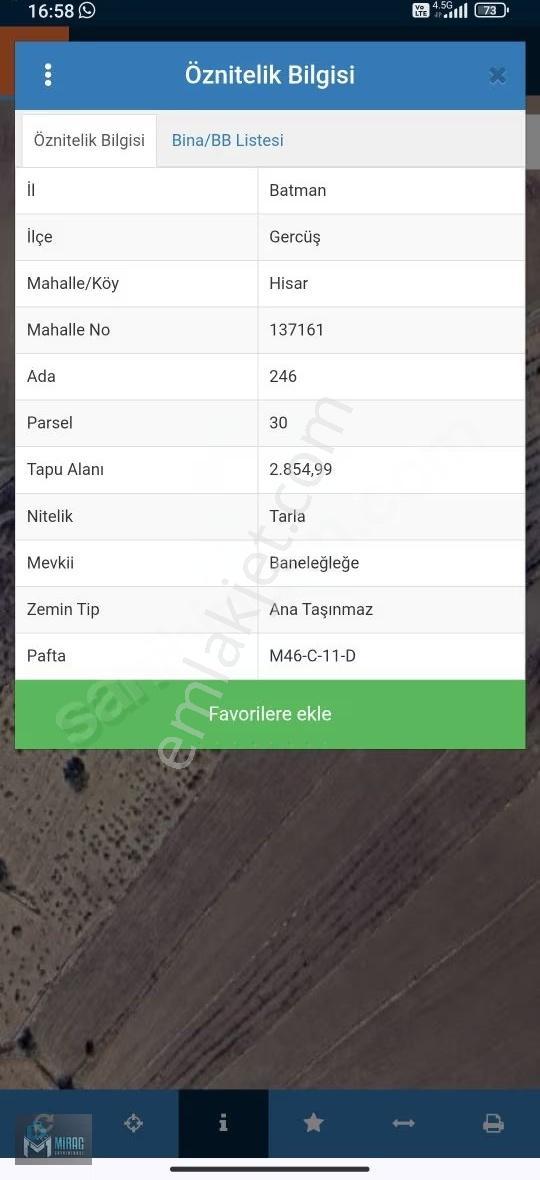Open the info tool in bottom bar

tap(223, 1124)
